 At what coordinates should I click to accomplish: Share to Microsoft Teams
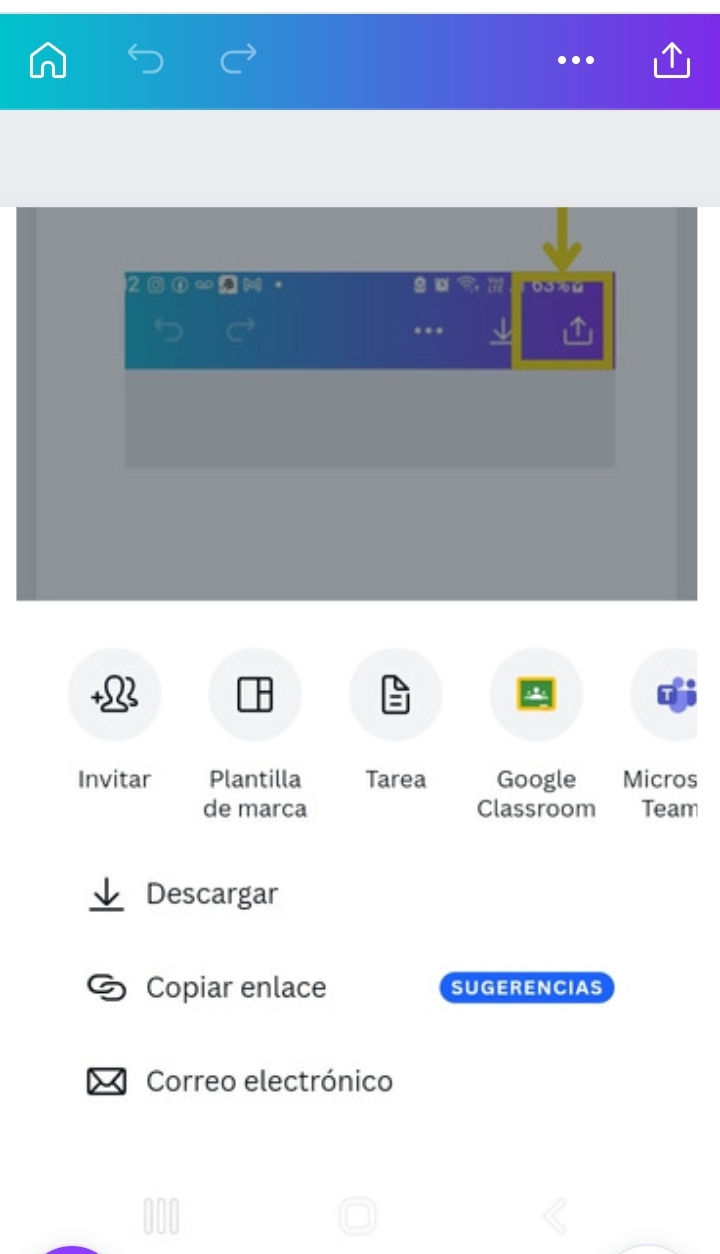click(x=670, y=694)
